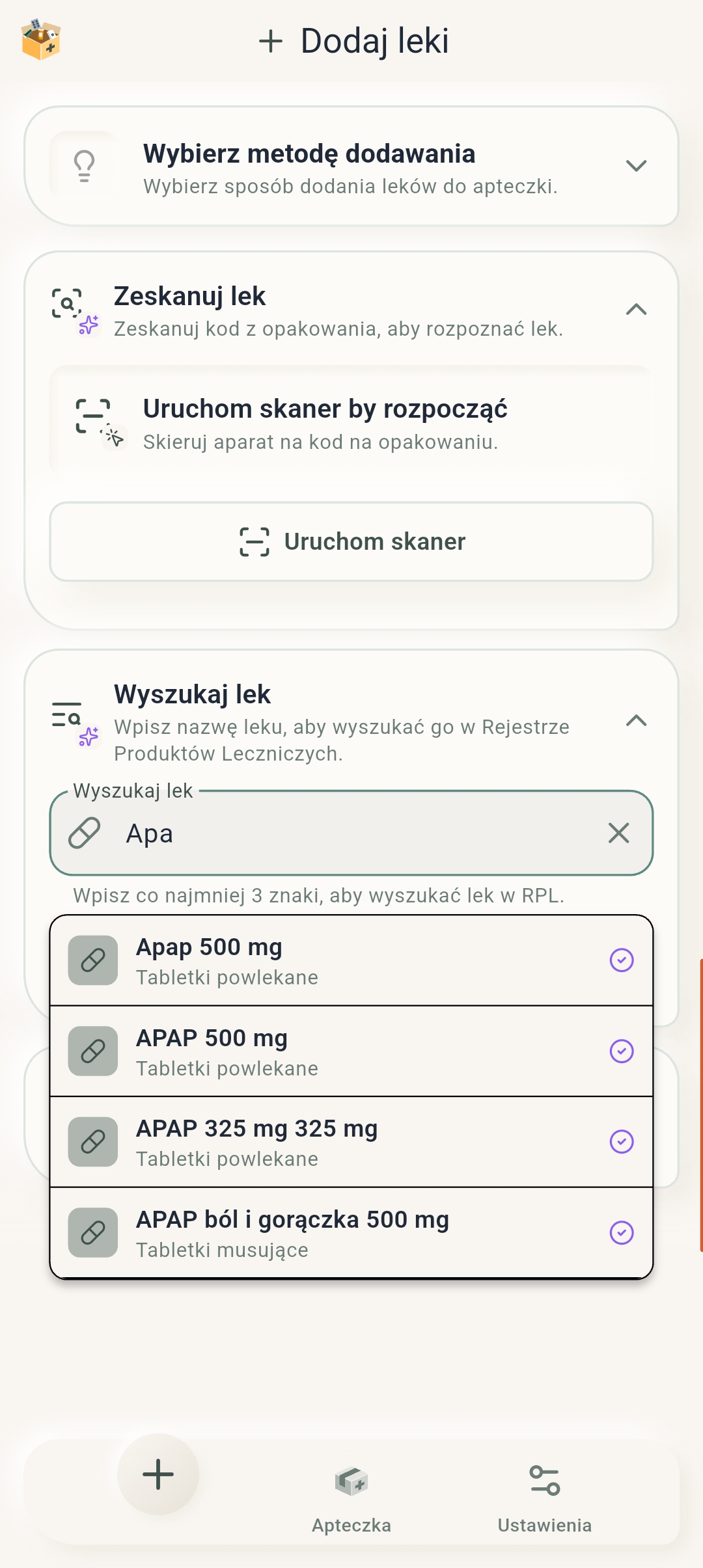Focus the Wyszukaj lek search field
Viewport: 703px width, 1568px height.
(x=351, y=833)
